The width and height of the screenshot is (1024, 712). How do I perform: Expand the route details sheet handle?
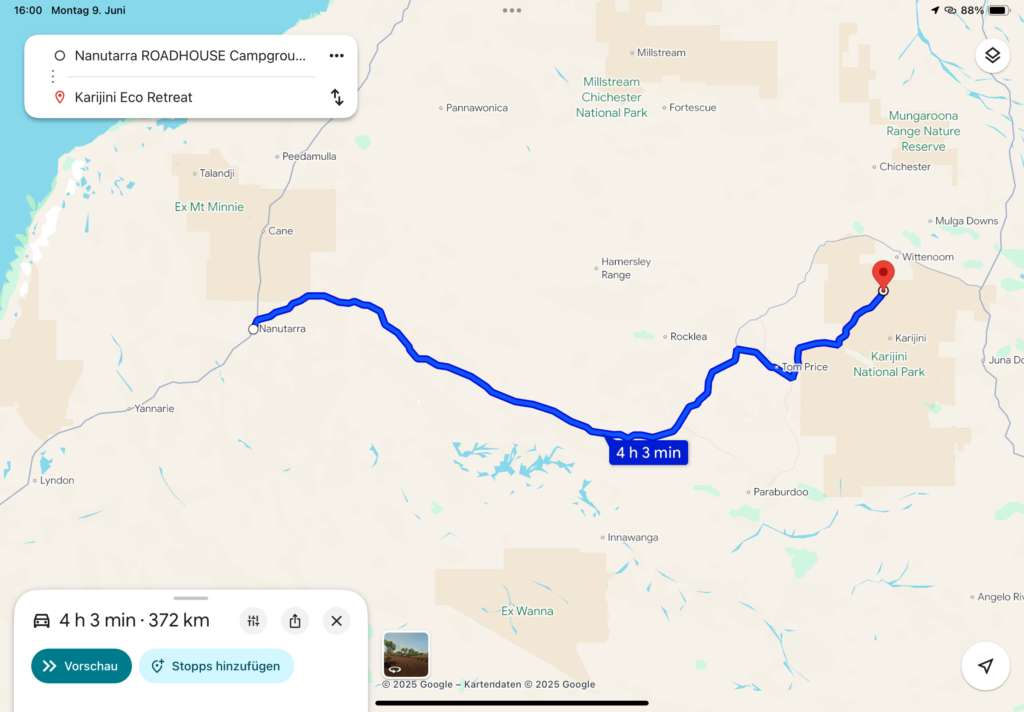click(190, 598)
